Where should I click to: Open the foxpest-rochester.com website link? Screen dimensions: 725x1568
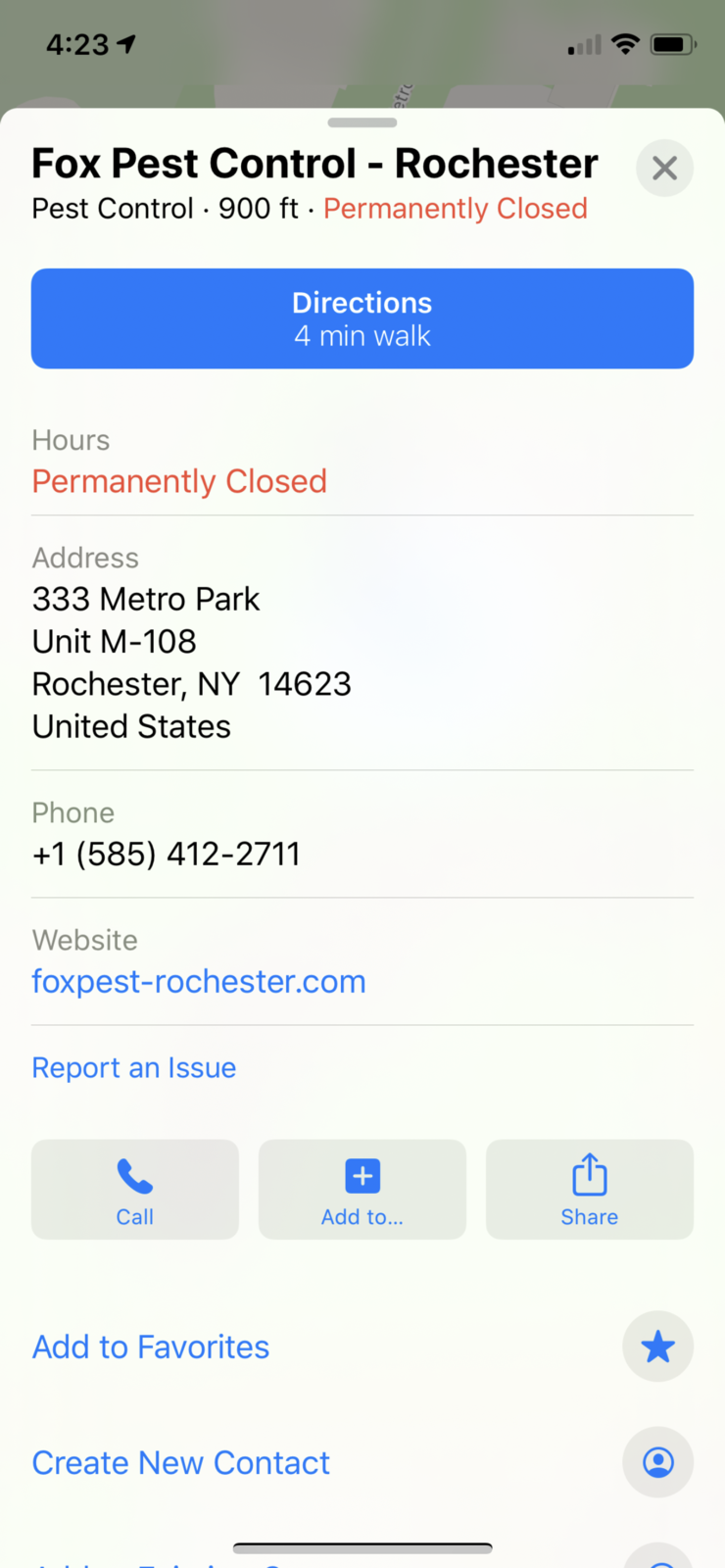(199, 981)
